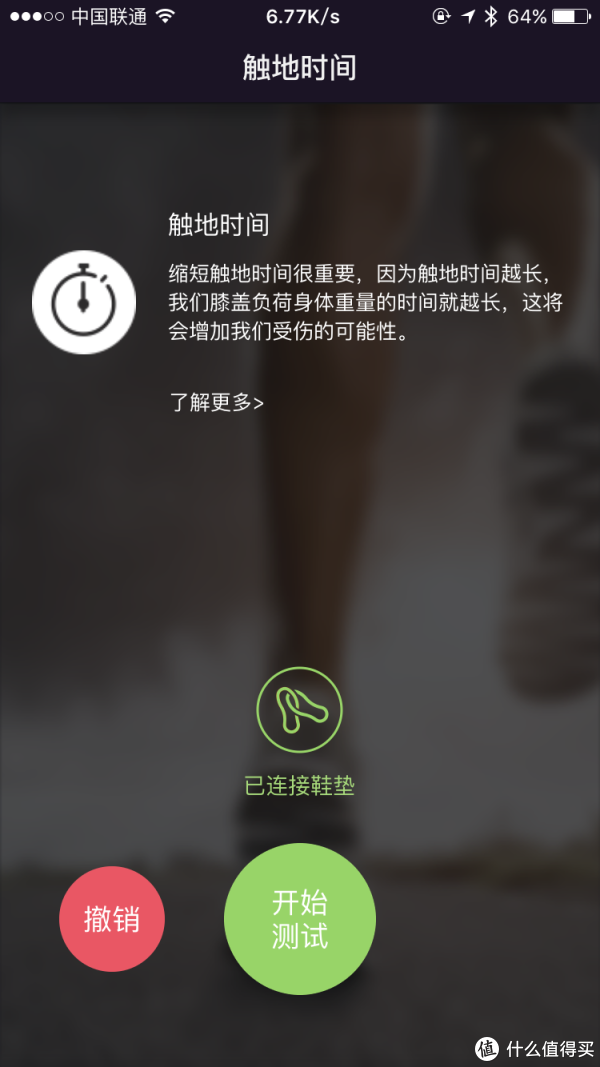Viewport: 600px width, 1067px height.
Task: Cancel with the red 撤销 button
Action: [111, 919]
